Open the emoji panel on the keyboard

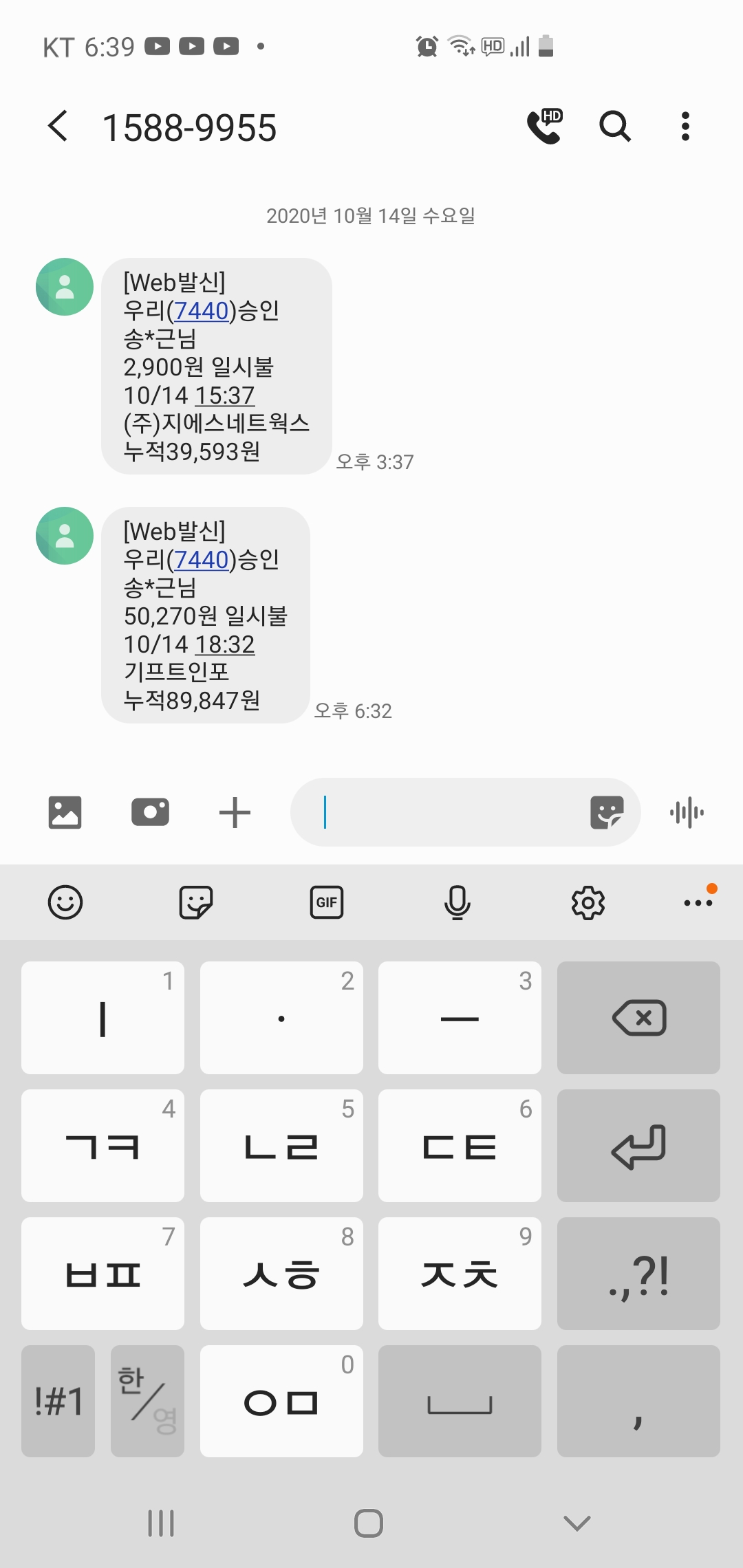coord(65,902)
